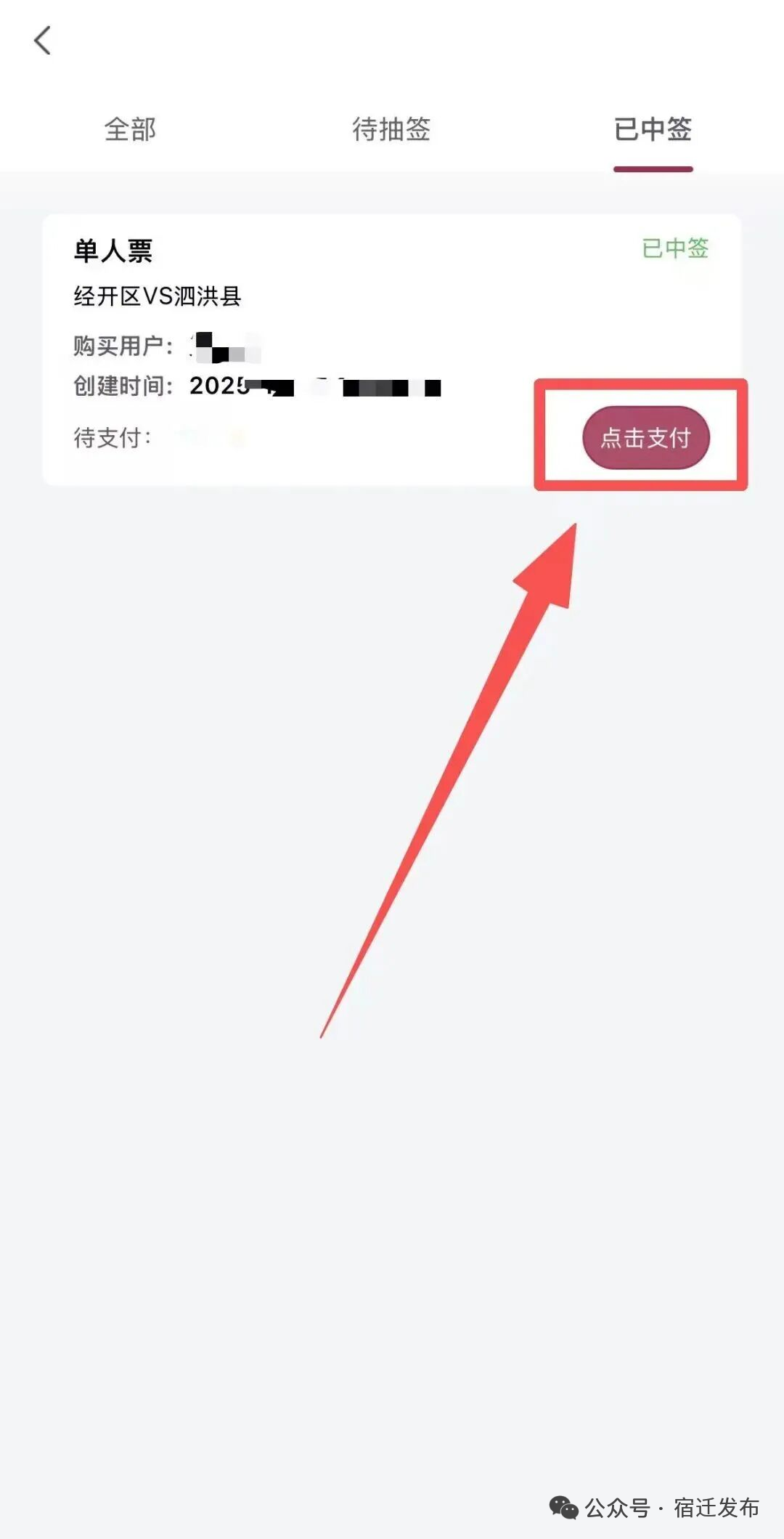Switch to the 全部 tab

[130, 130]
